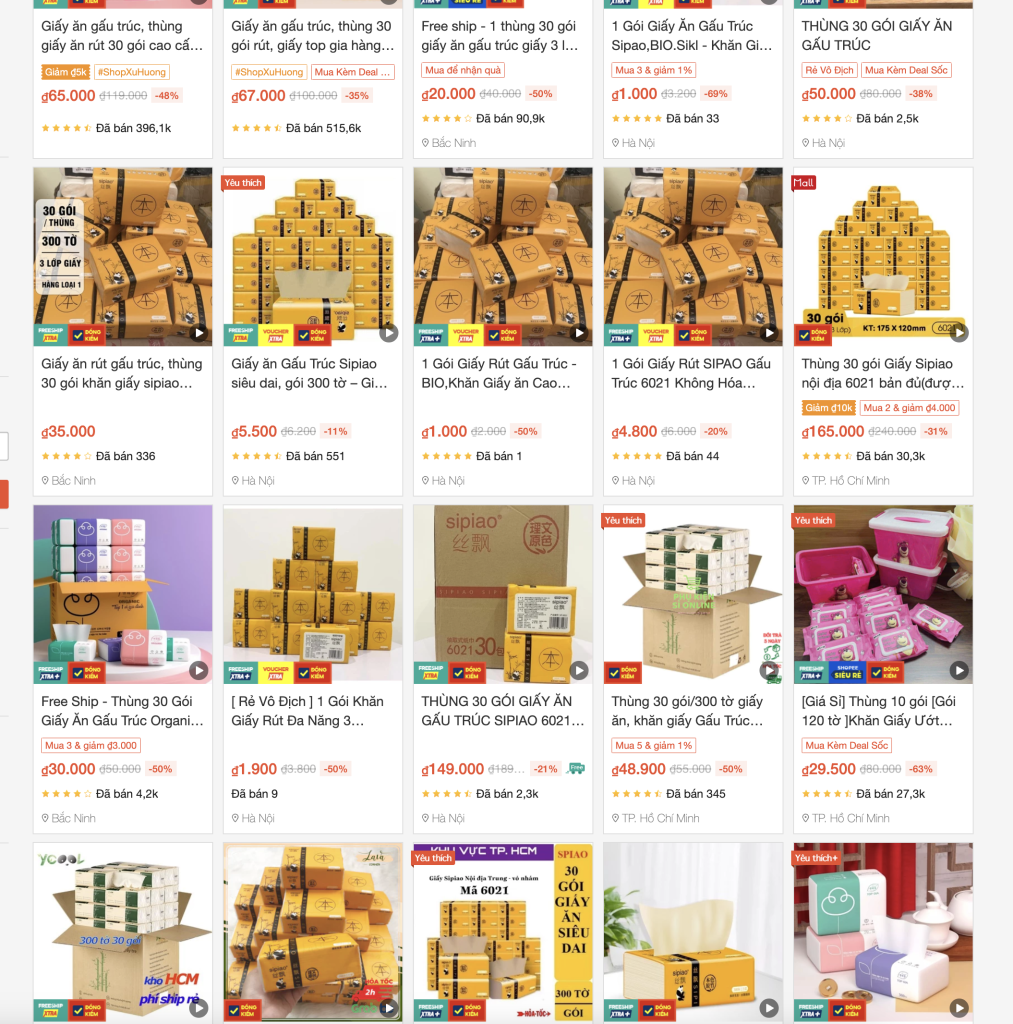Open the ₫67.000 Giấy ăn gấu trúc listing
The image size is (1013, 1024).
click(x=312, y=35)
